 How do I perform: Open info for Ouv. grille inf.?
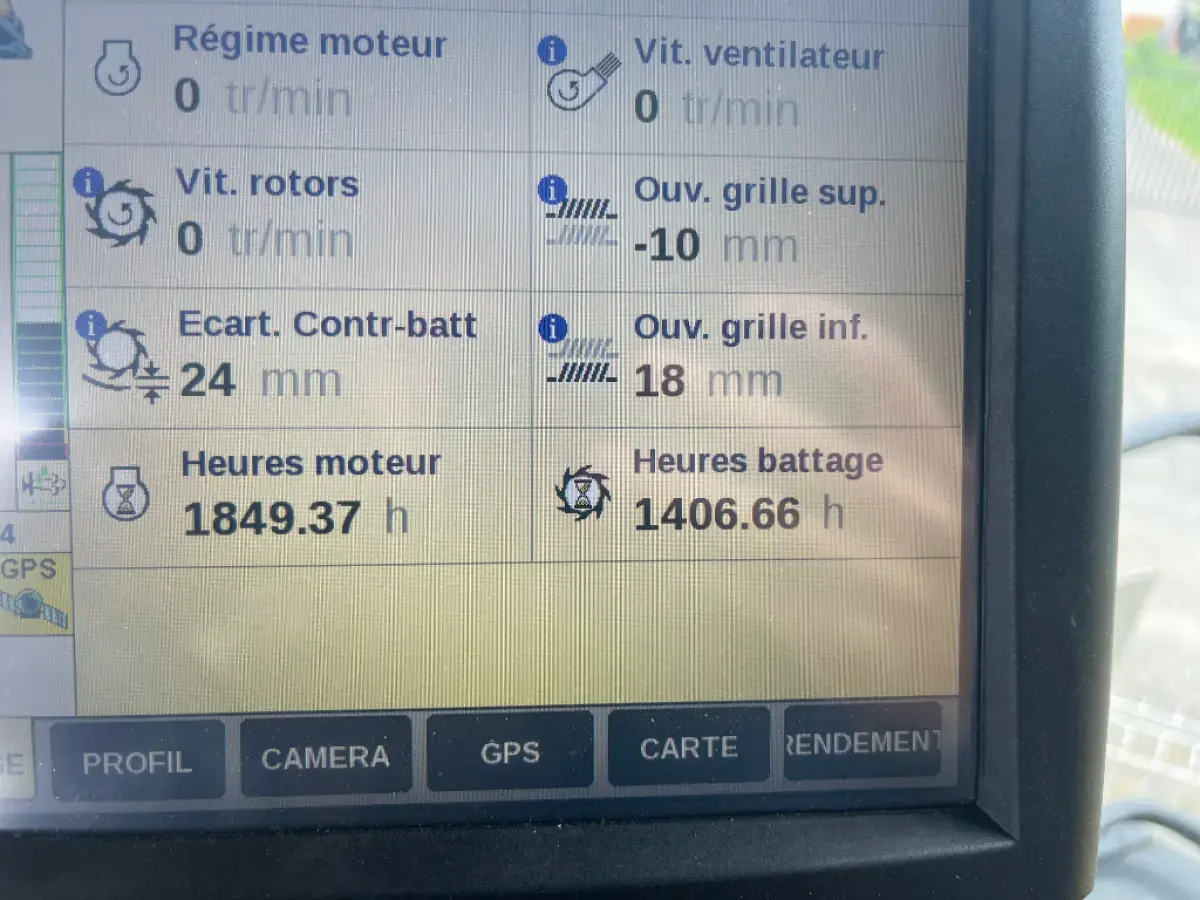pyautogui.click(x=552, y=328)
